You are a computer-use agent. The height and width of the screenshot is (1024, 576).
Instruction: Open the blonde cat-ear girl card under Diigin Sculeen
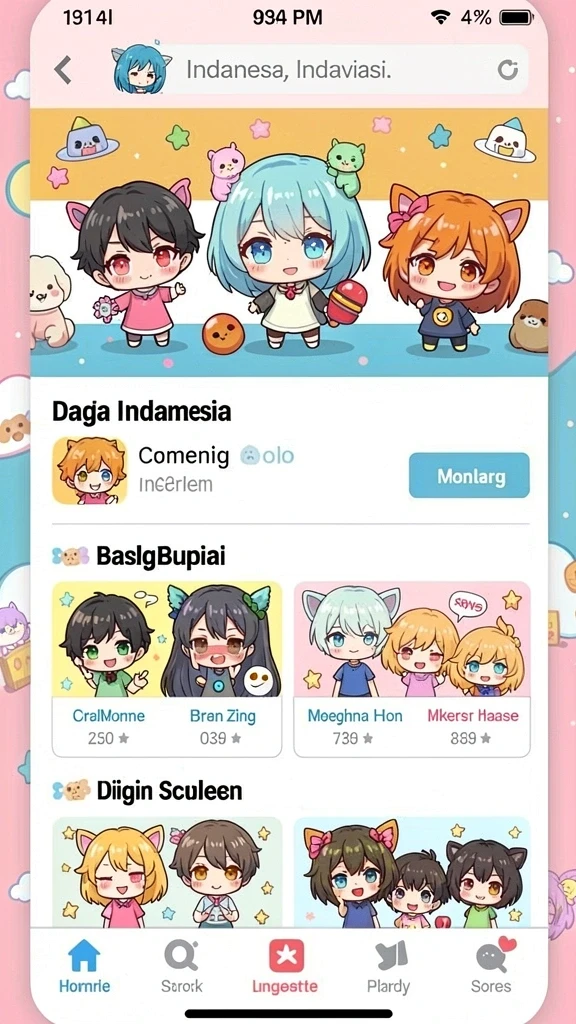coord(167,872)
